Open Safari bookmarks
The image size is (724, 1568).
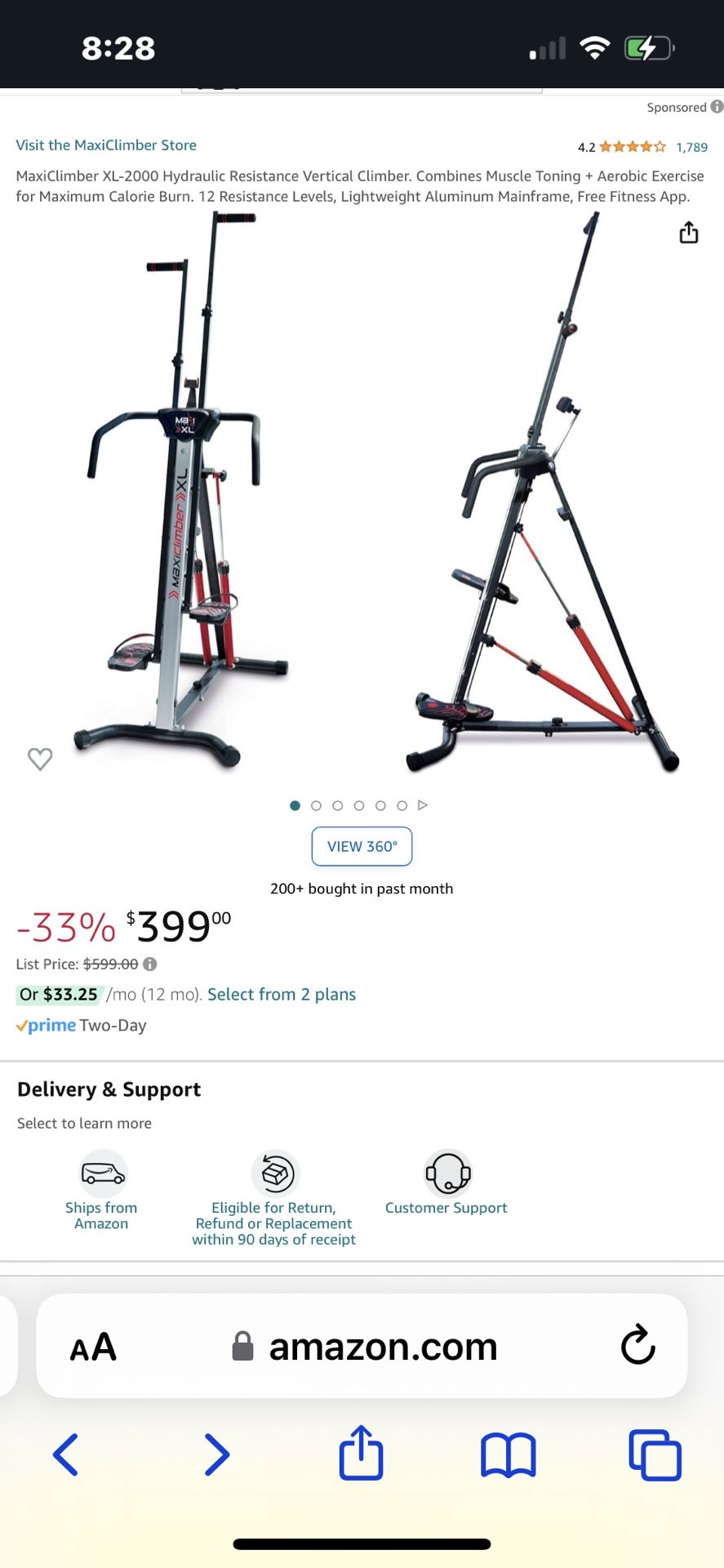[509, 1455]
